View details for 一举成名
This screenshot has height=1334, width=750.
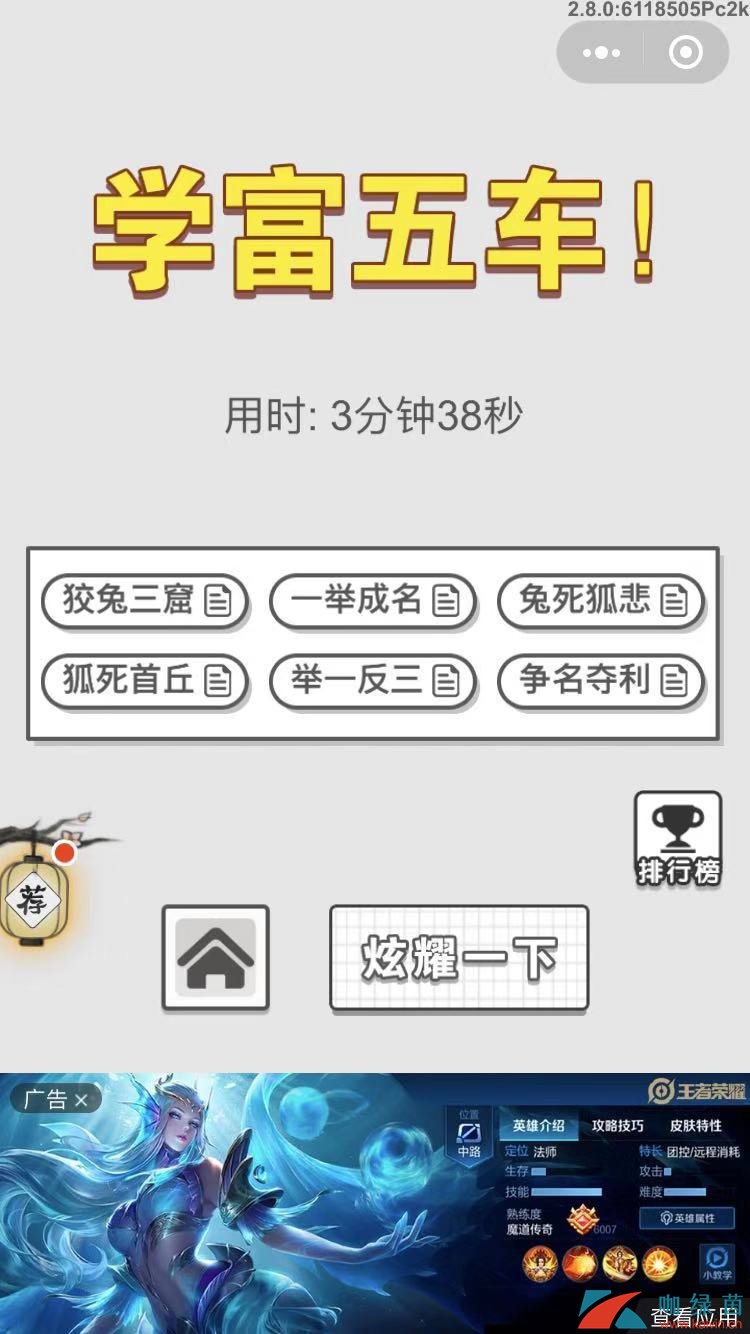point(373,601)
